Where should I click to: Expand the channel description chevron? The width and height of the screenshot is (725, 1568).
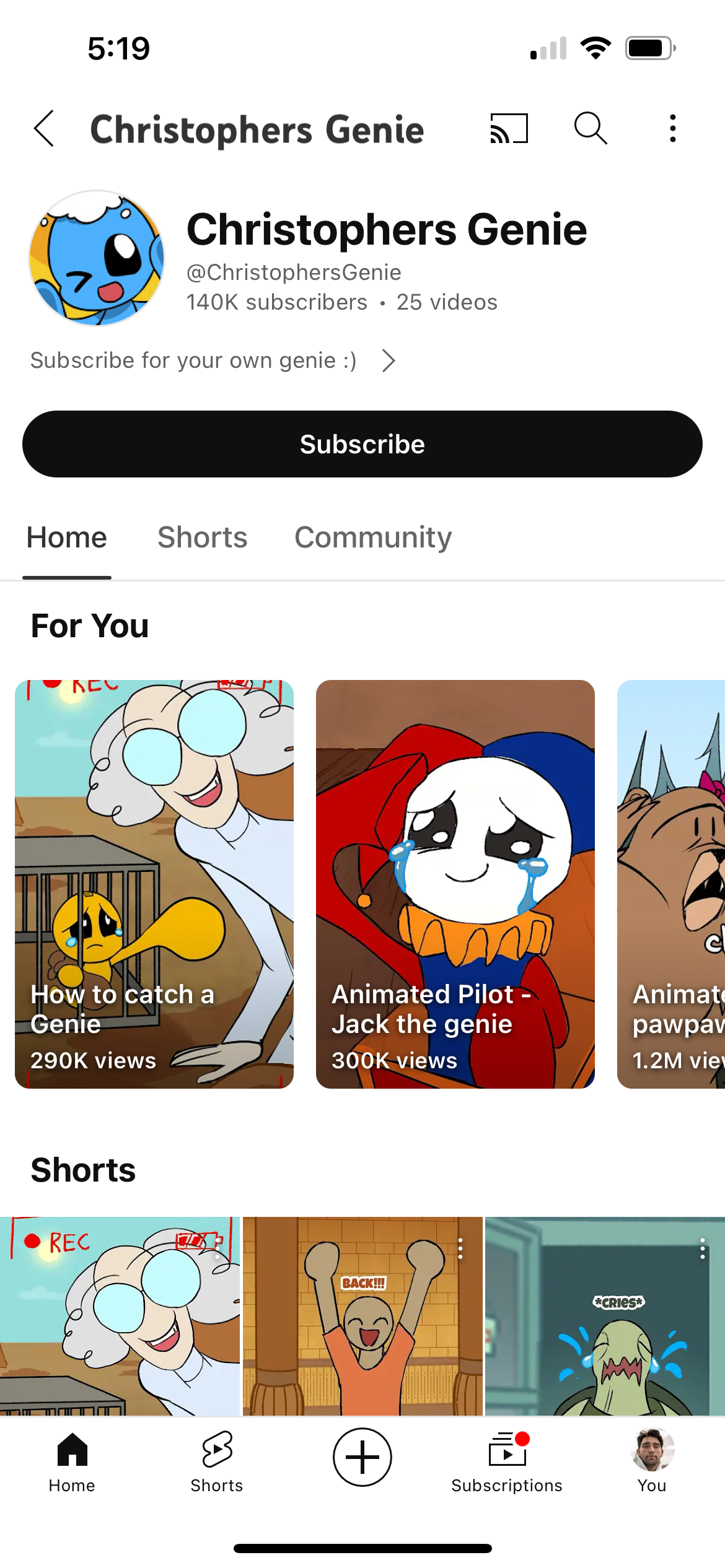click(389, 360)
